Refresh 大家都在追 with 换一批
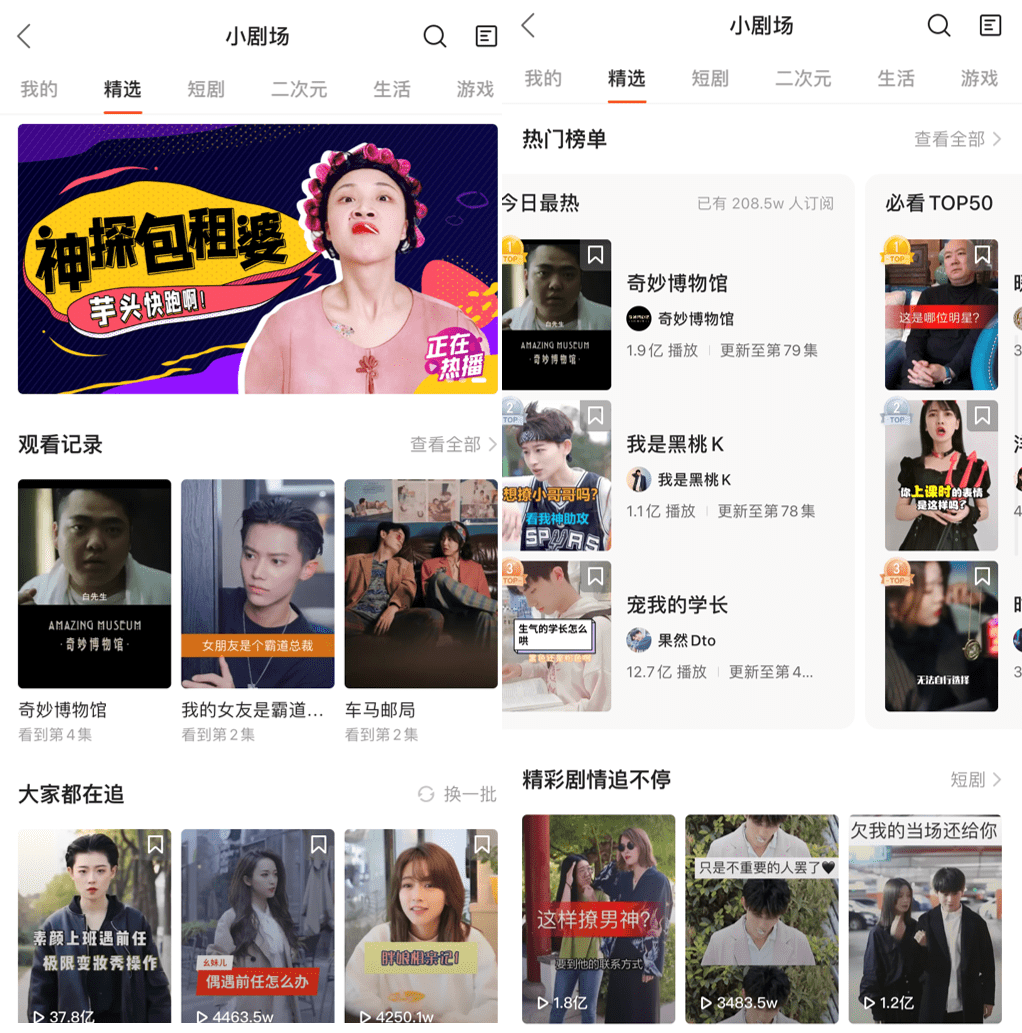 (457, 794)
